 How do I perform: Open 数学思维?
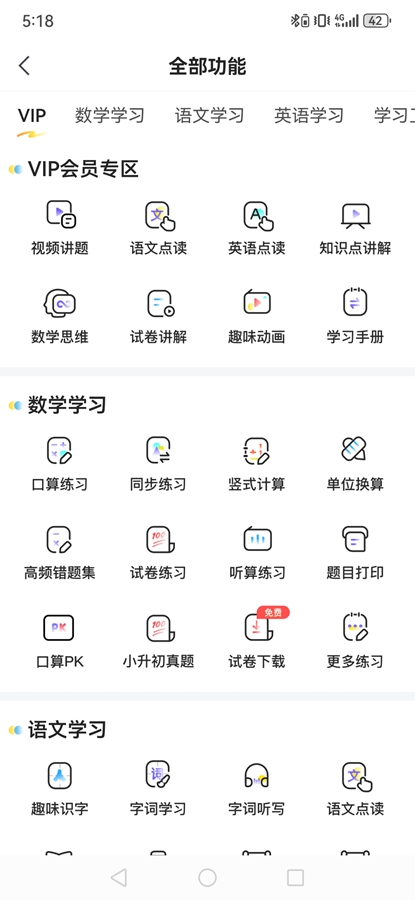coord(60,316)
